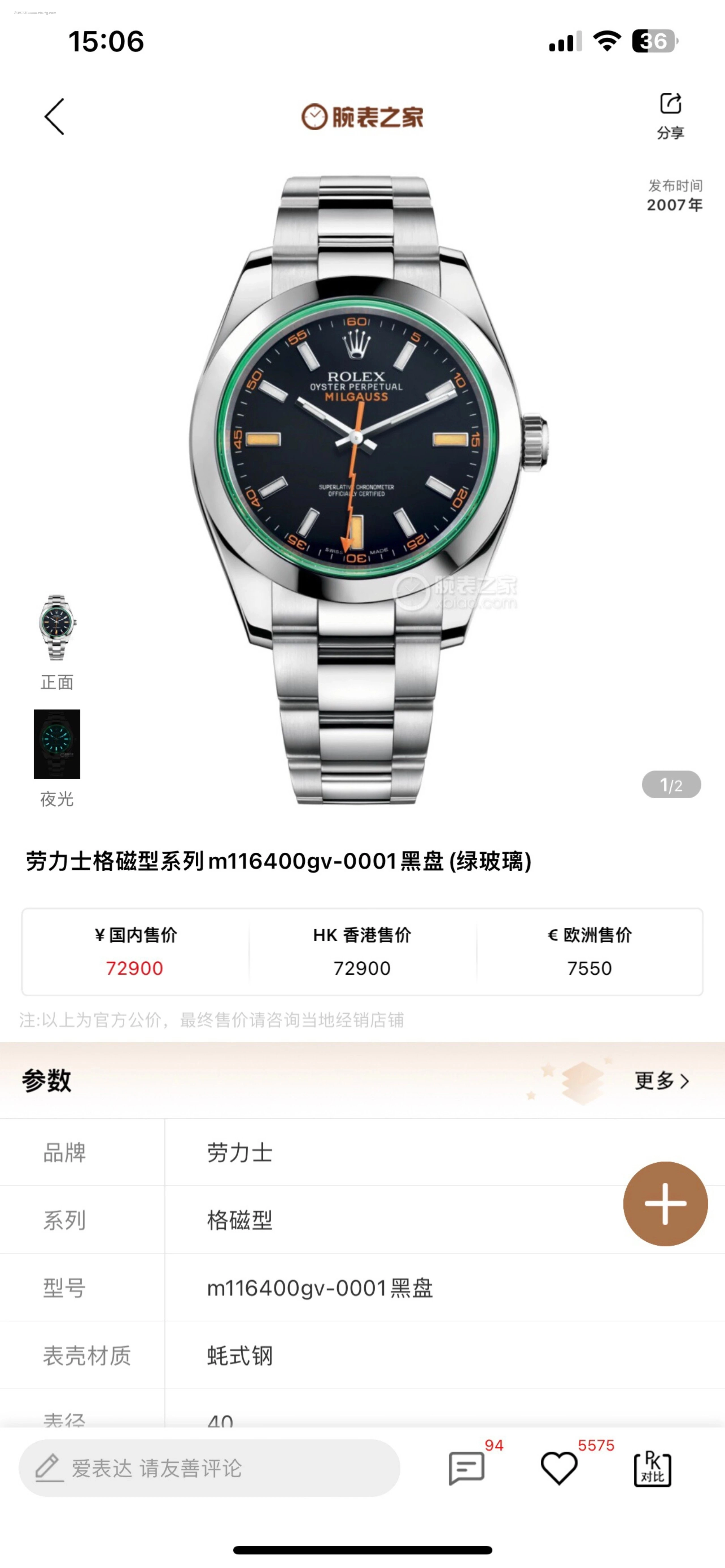Open the comments icon with 94
The width and height of the screenshot is (725, 1568).
coord(466,1468)
